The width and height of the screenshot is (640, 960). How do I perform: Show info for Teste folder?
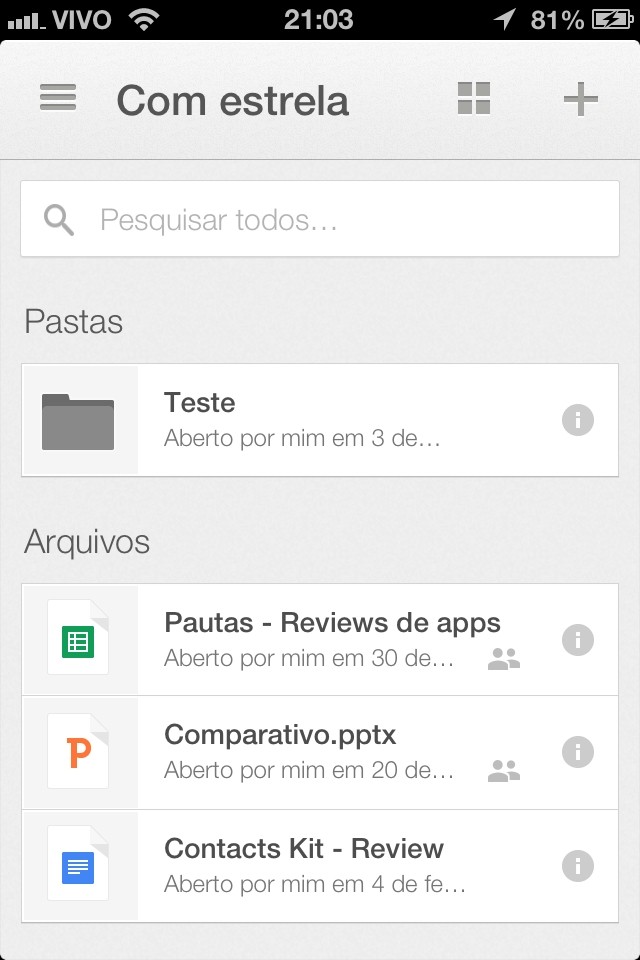point(578,421)
